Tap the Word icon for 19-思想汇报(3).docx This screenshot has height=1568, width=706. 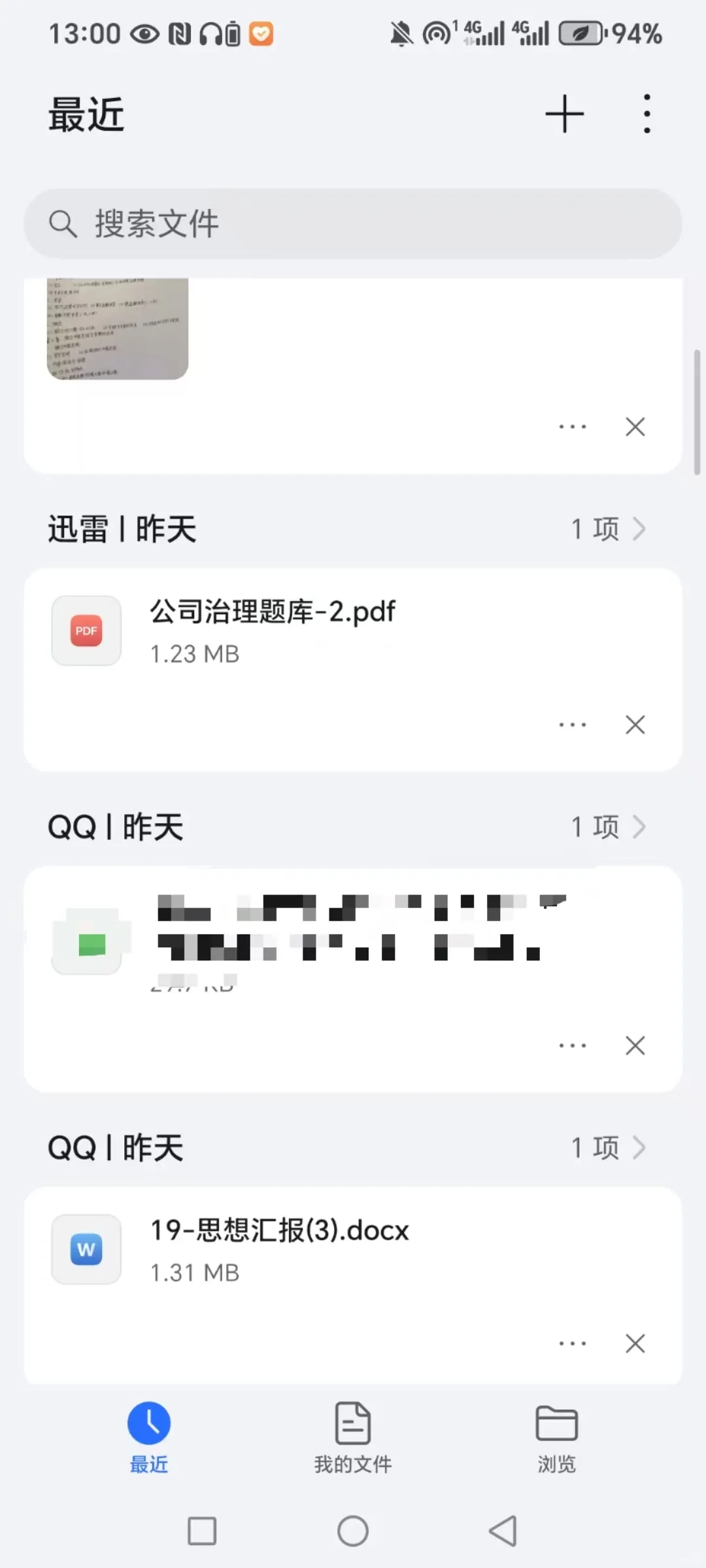pyautogui.click(x=86, y=1249)
